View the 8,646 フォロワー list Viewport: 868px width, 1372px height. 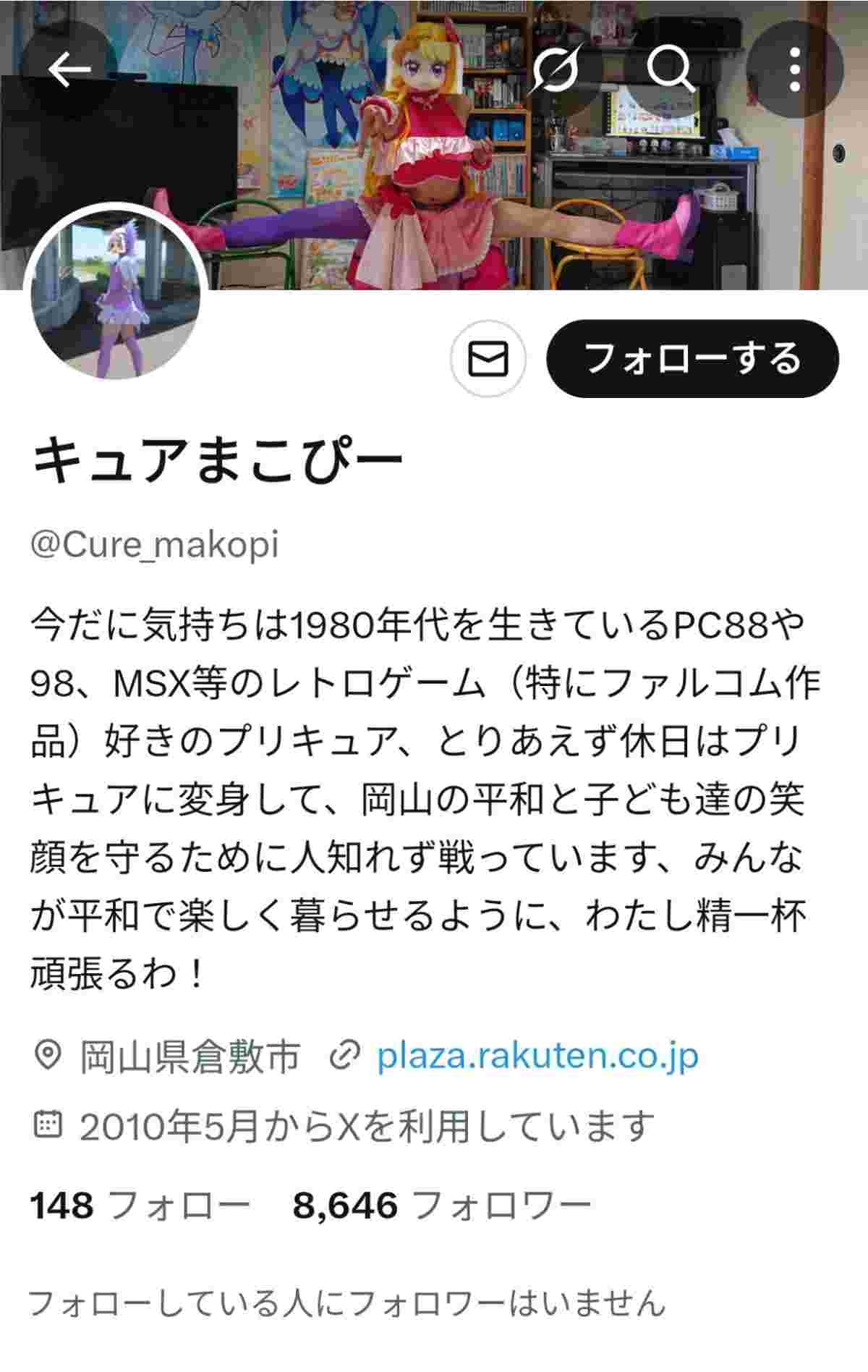441,1206
